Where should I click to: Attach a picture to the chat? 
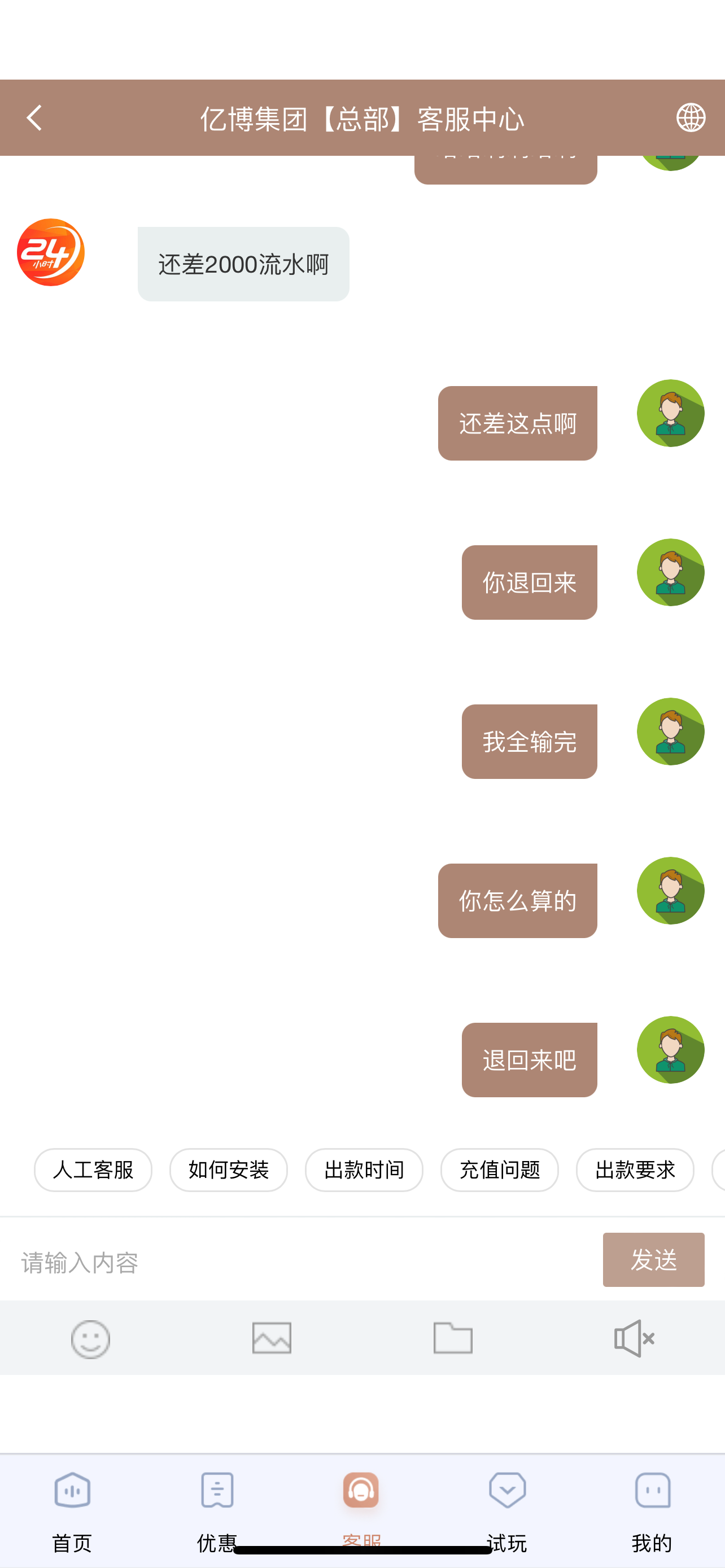click(x=272, y=1338)
